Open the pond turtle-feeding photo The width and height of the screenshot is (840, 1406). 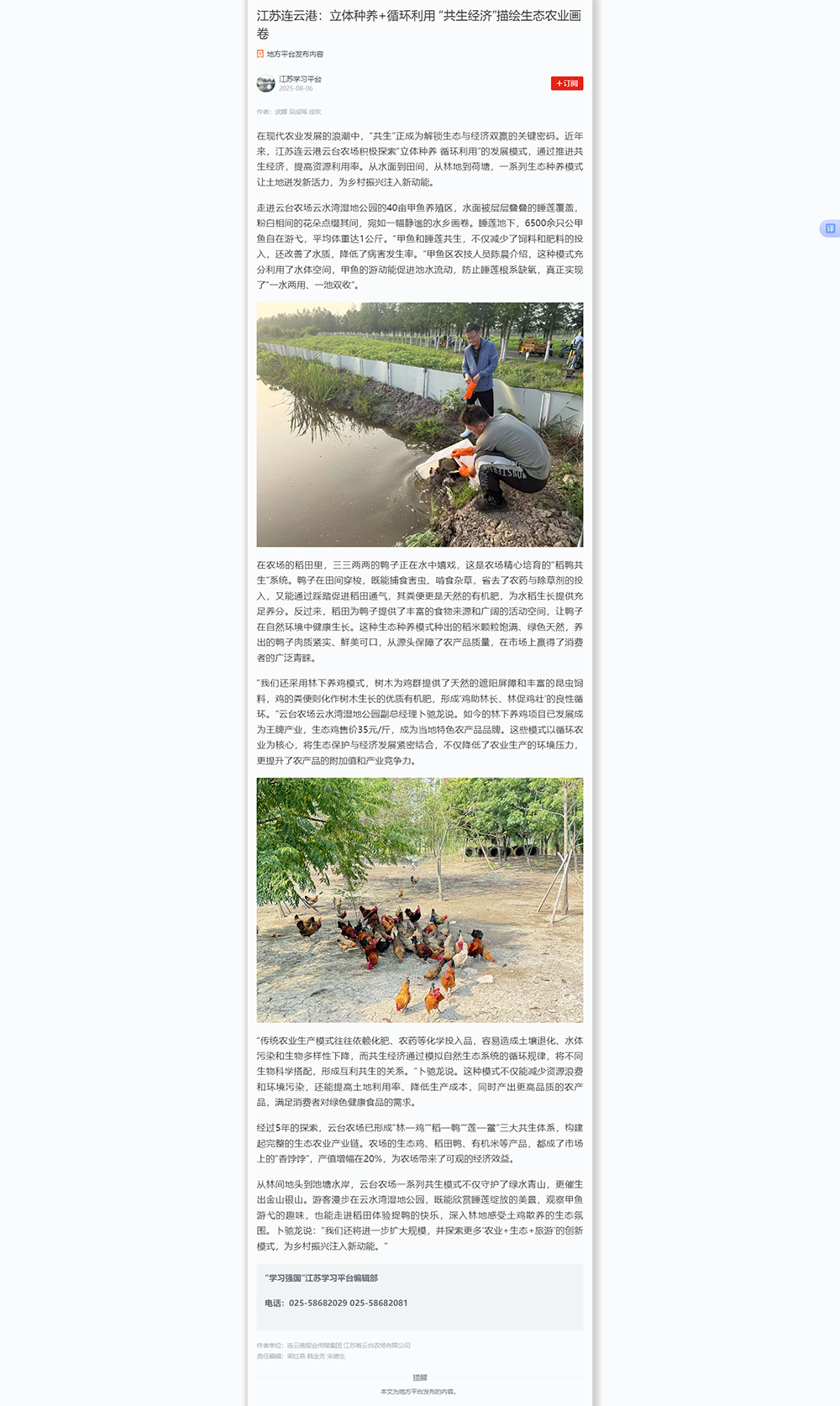click(420, 424)
